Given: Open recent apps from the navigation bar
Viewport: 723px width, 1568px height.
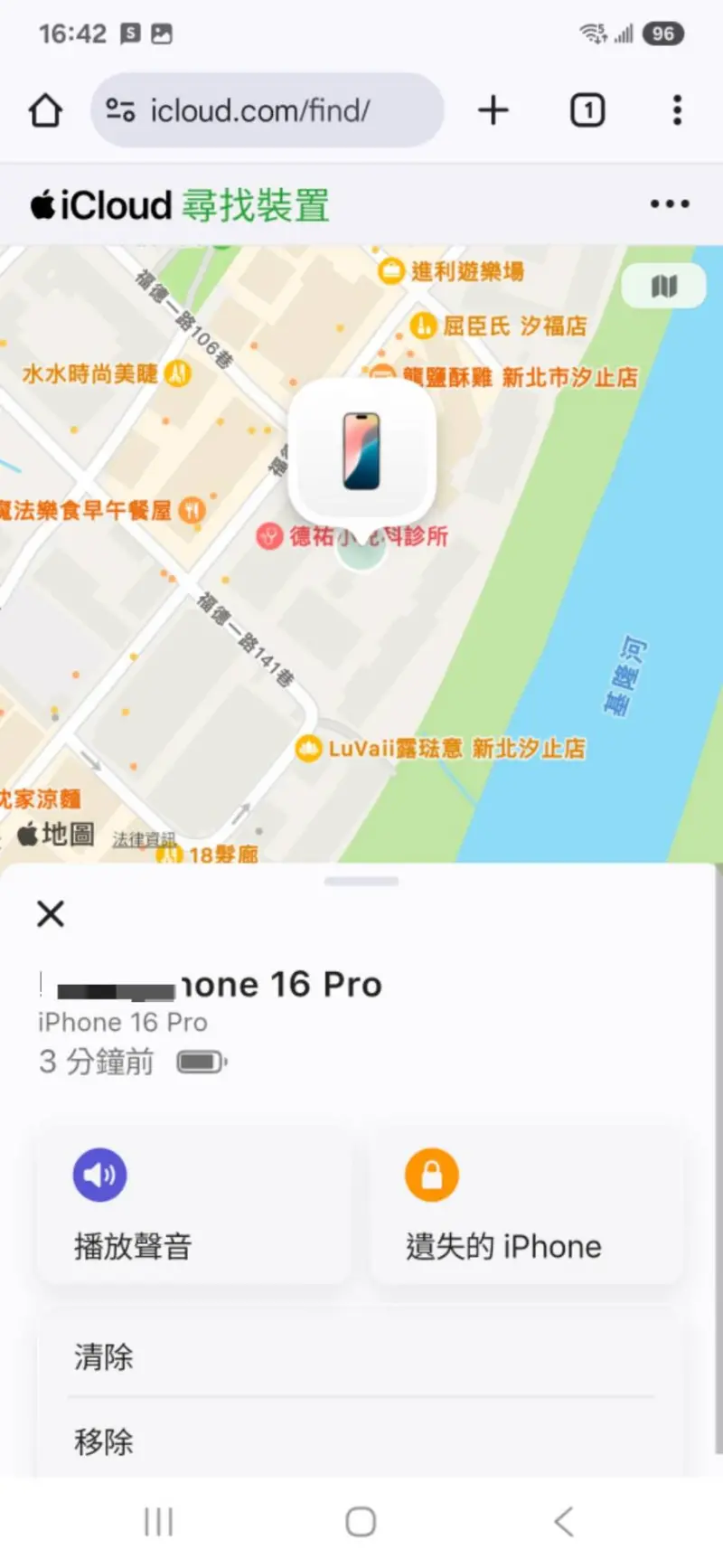Looking at the screenshot, I should point(158,1522).
